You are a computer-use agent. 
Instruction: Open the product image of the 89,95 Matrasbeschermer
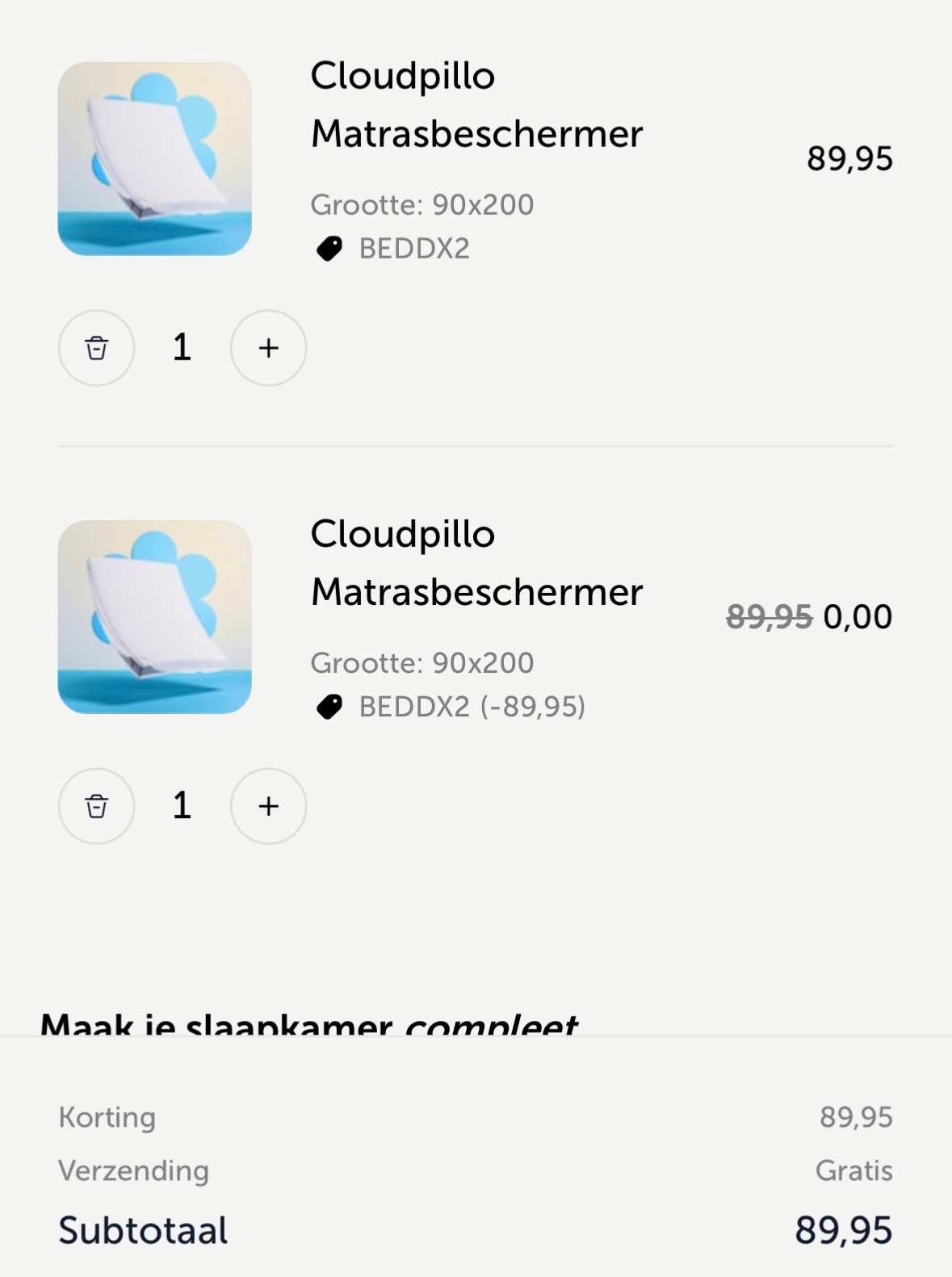click(x=154, y=159)
